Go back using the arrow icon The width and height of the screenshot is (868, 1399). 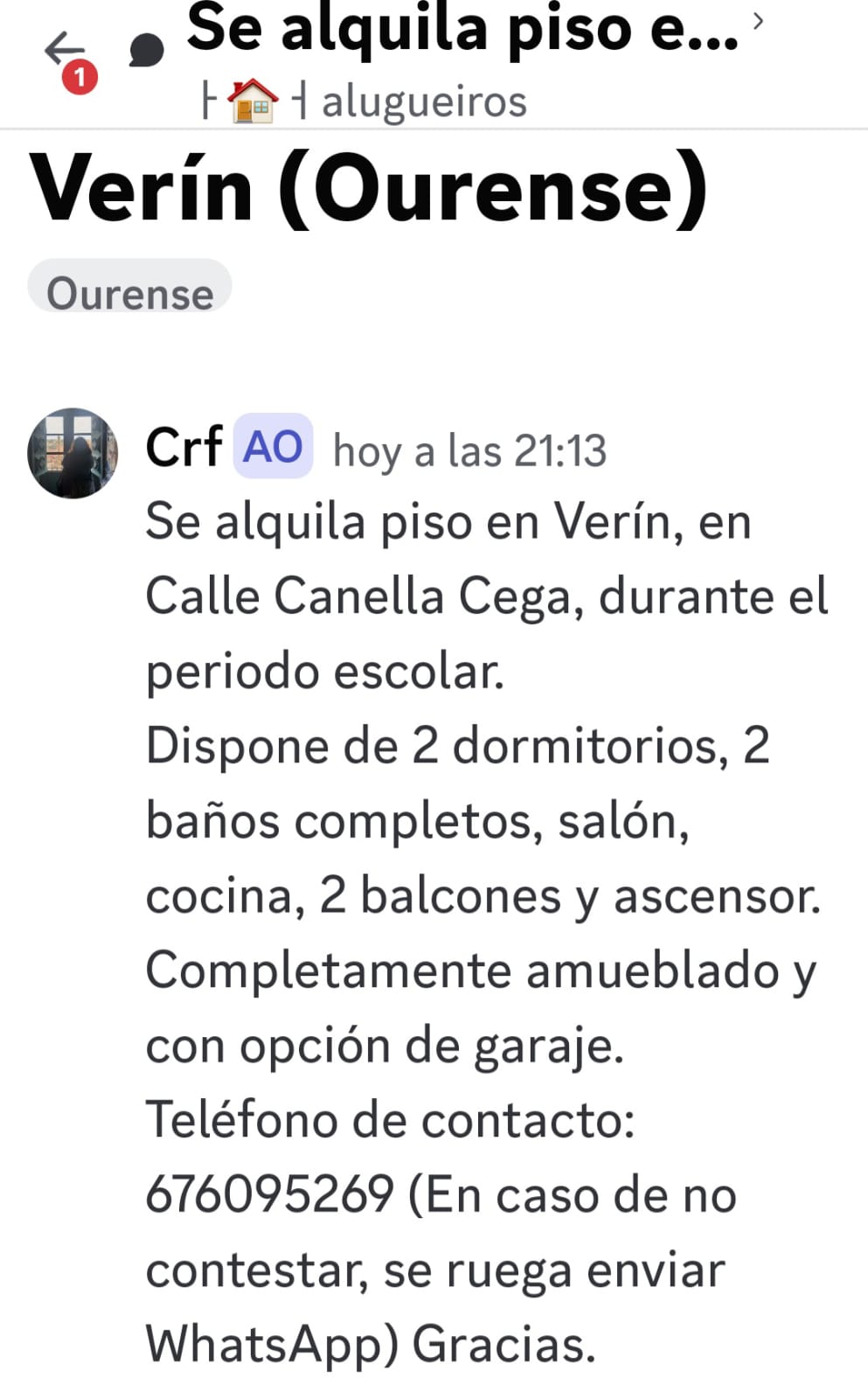click(x=64, y=50)
